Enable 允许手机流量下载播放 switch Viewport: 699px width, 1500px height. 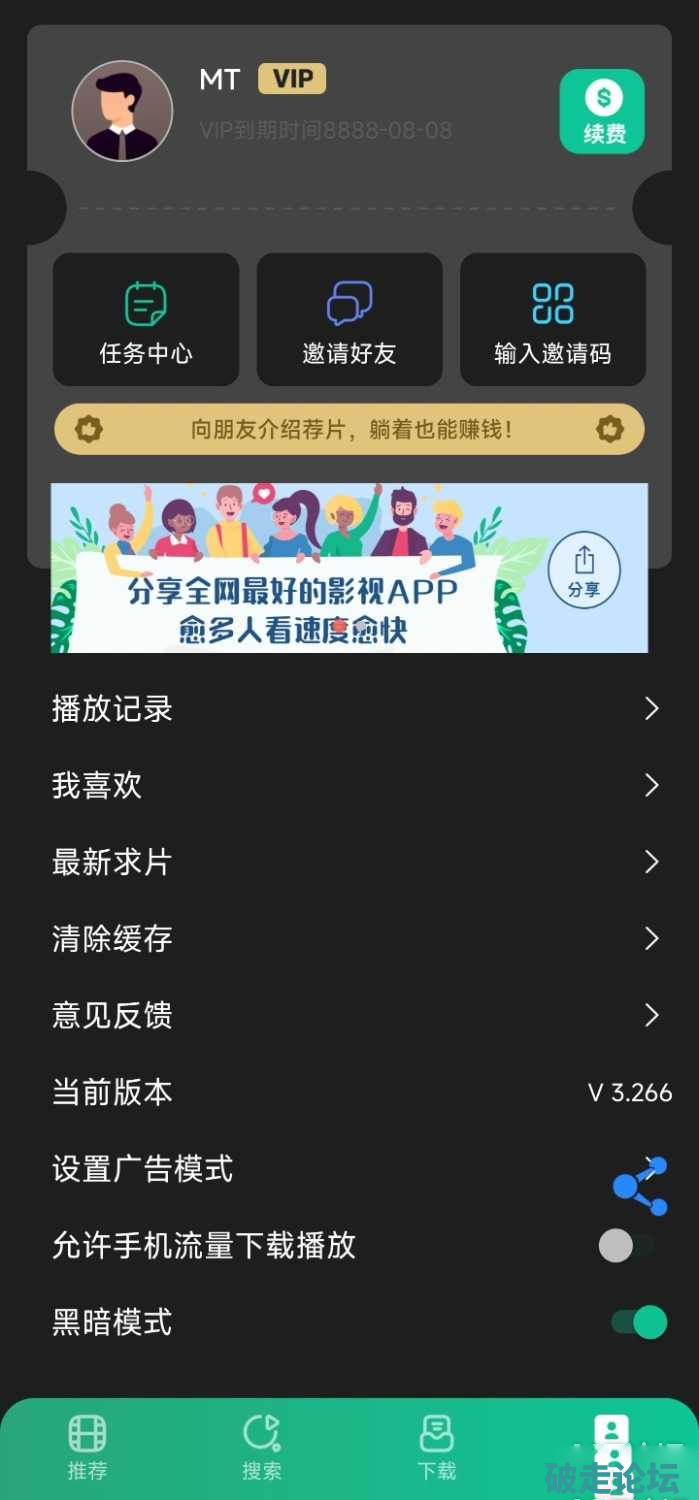[627, 1246]
